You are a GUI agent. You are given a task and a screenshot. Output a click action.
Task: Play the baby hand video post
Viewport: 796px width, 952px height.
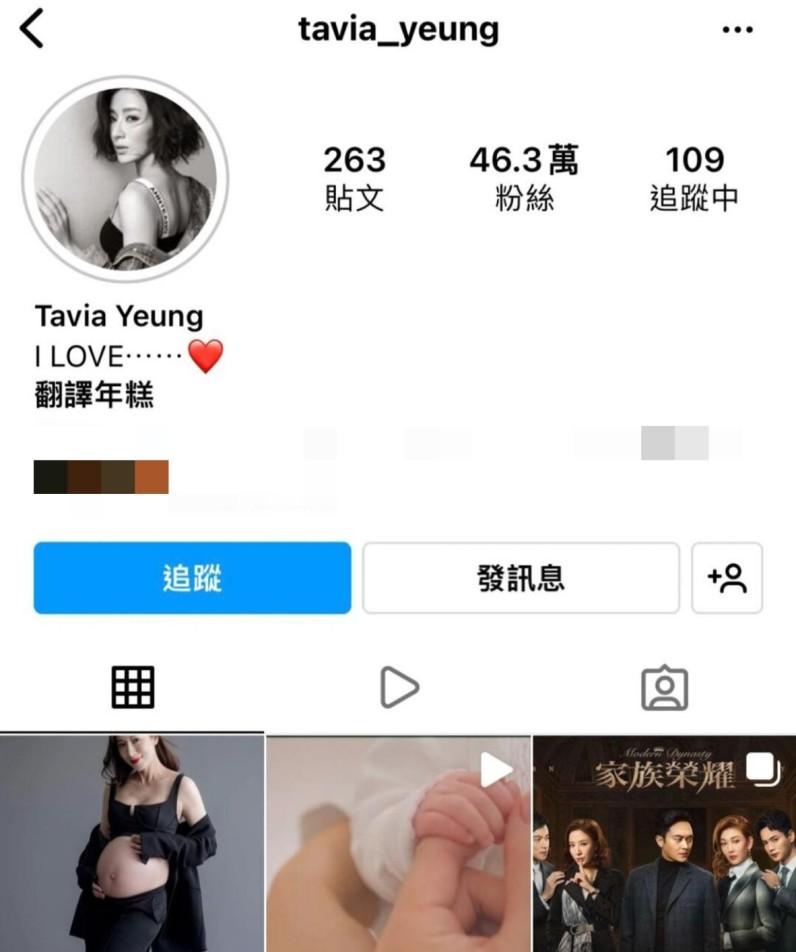coord(398,845)
